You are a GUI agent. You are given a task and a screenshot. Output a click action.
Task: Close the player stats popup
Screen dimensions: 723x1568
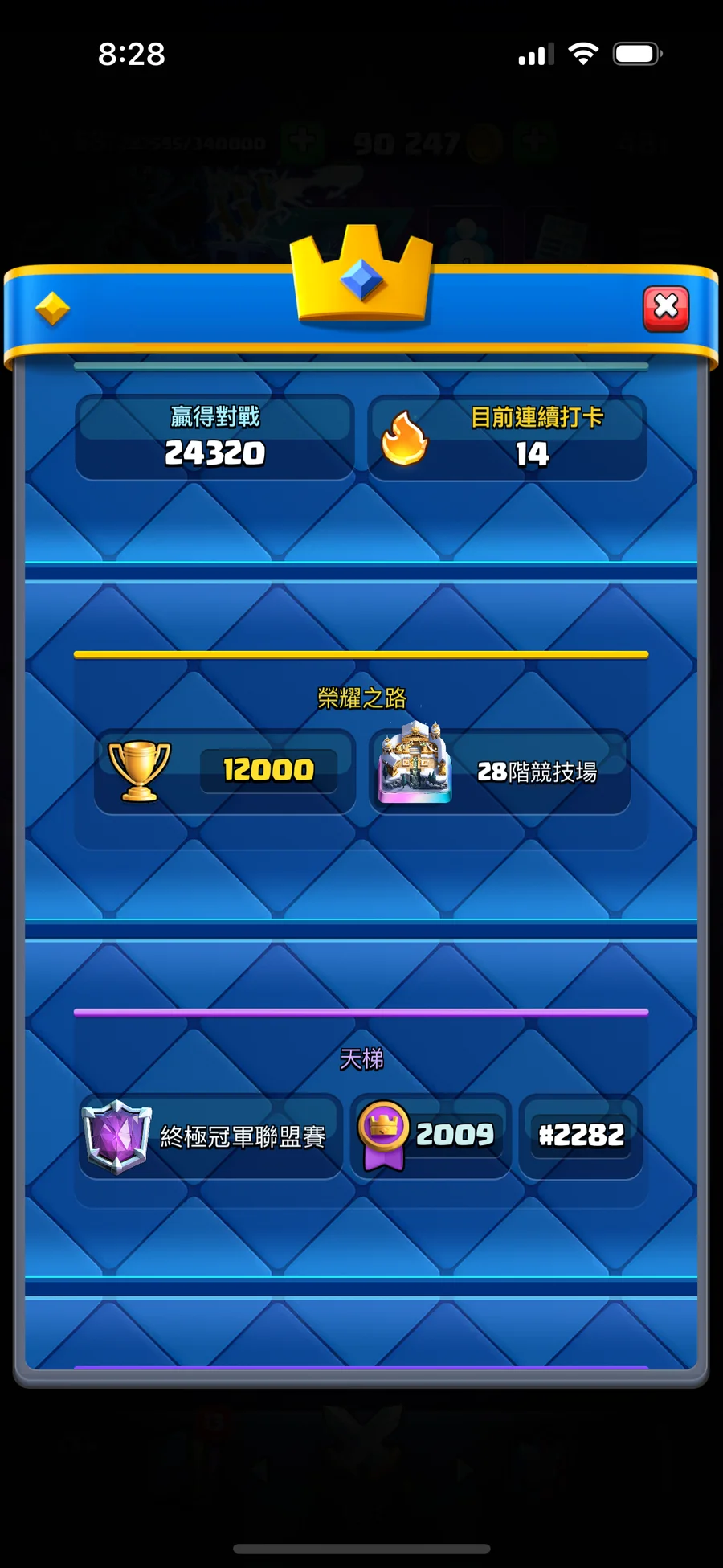click(666, 308)
